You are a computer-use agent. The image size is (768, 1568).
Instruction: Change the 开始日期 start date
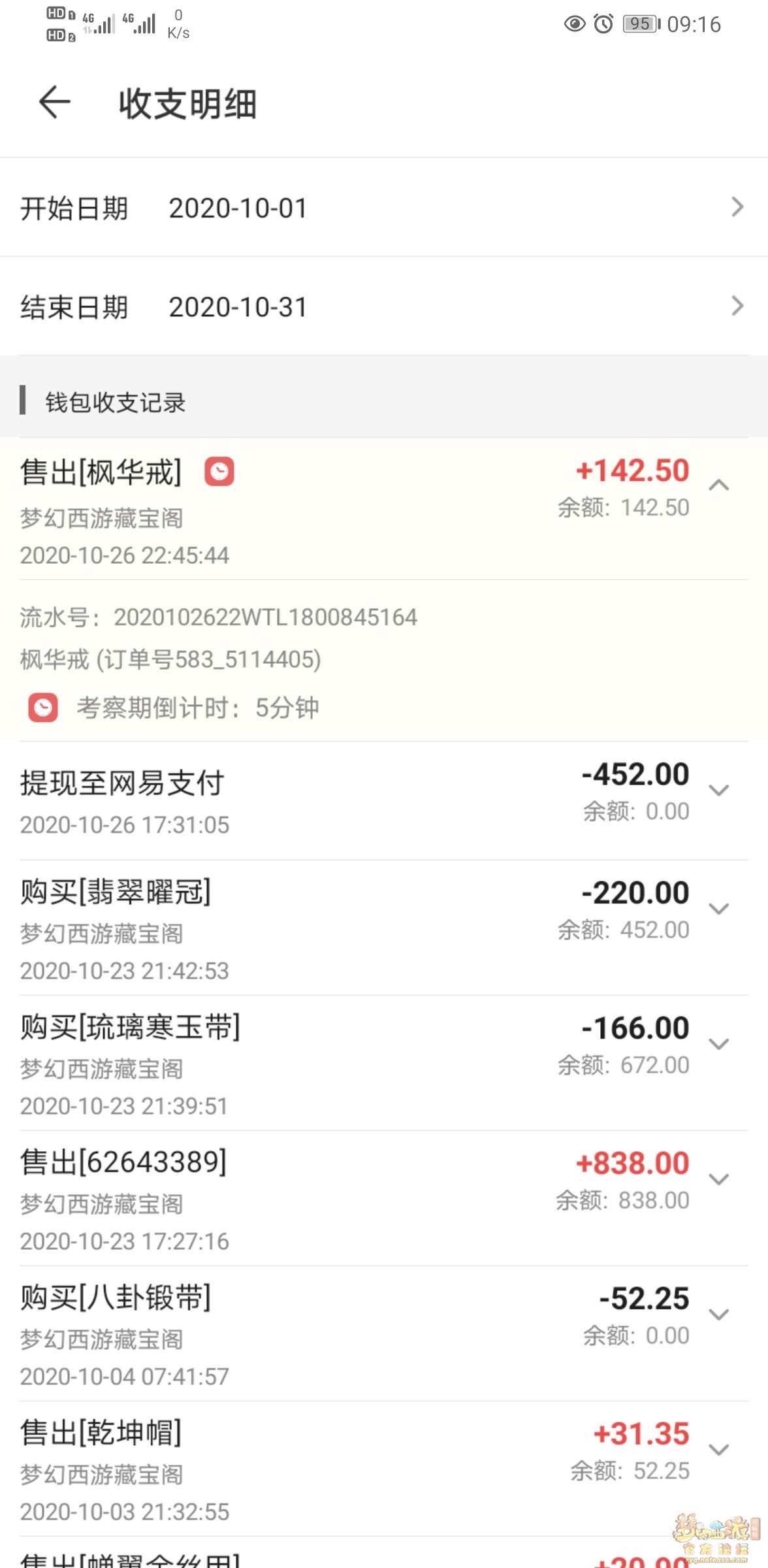click(x=384, y=207)
